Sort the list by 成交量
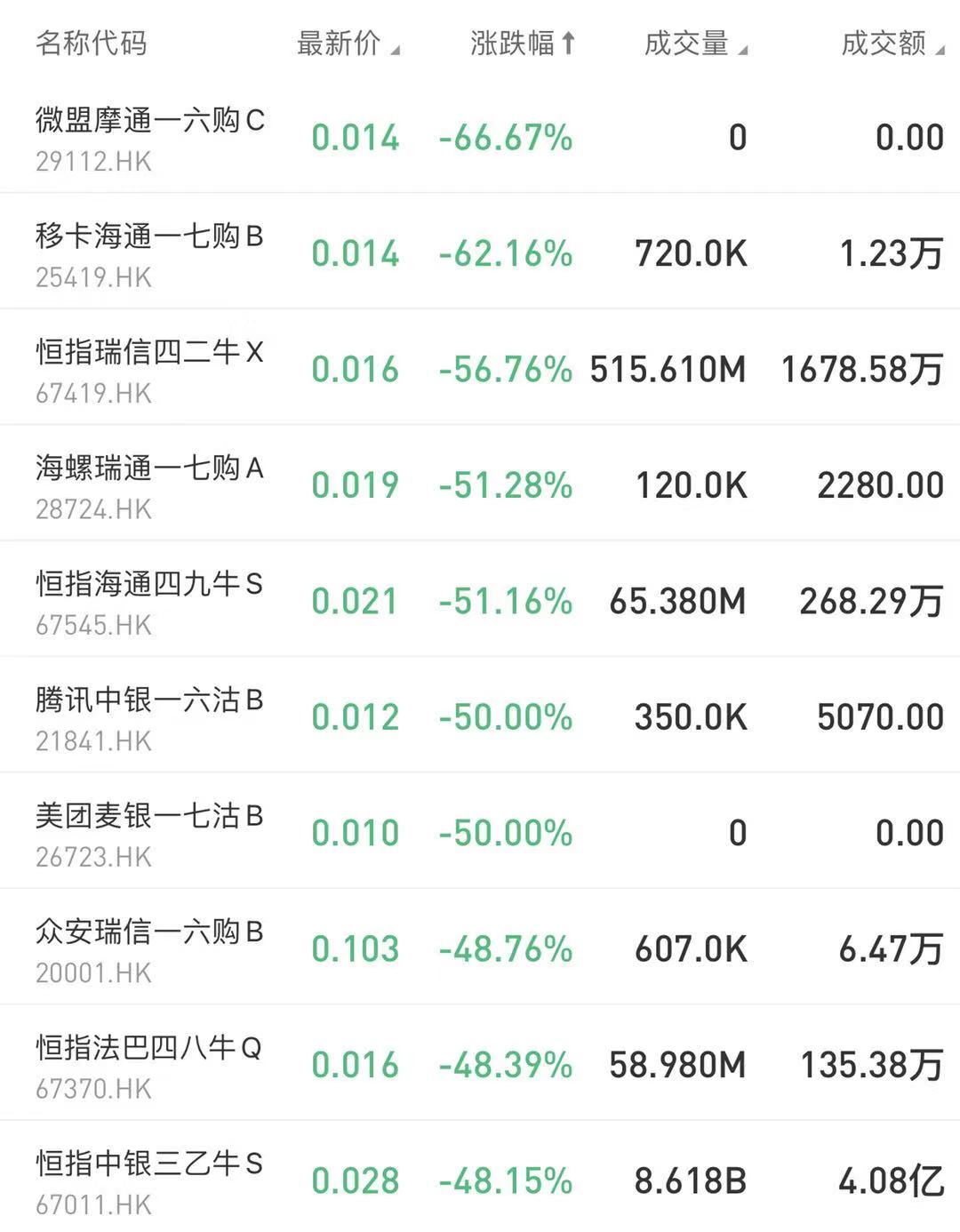The height and width of the screenshot is (1232, 960). (694, 43)
